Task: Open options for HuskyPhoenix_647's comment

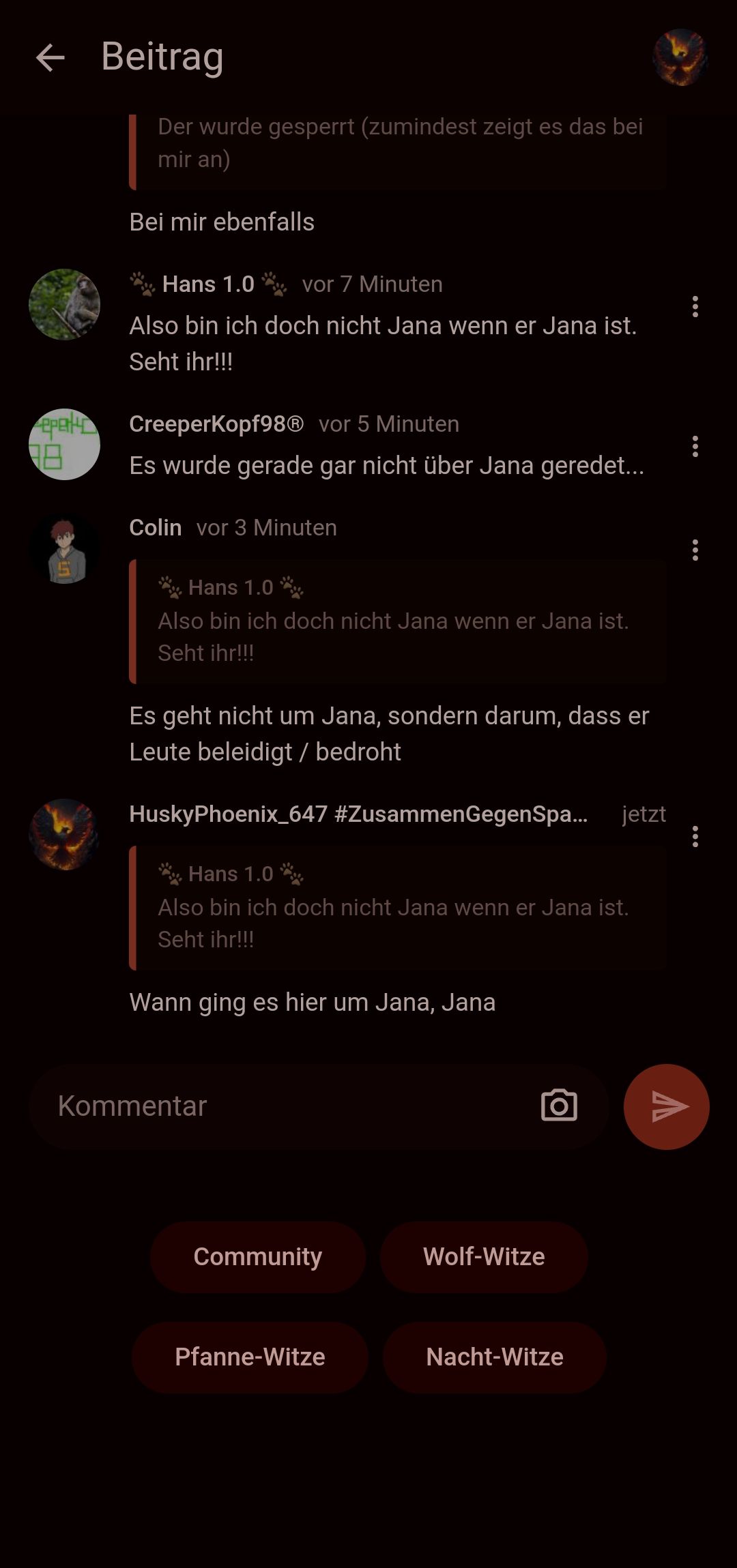Action: pos(695,837)
